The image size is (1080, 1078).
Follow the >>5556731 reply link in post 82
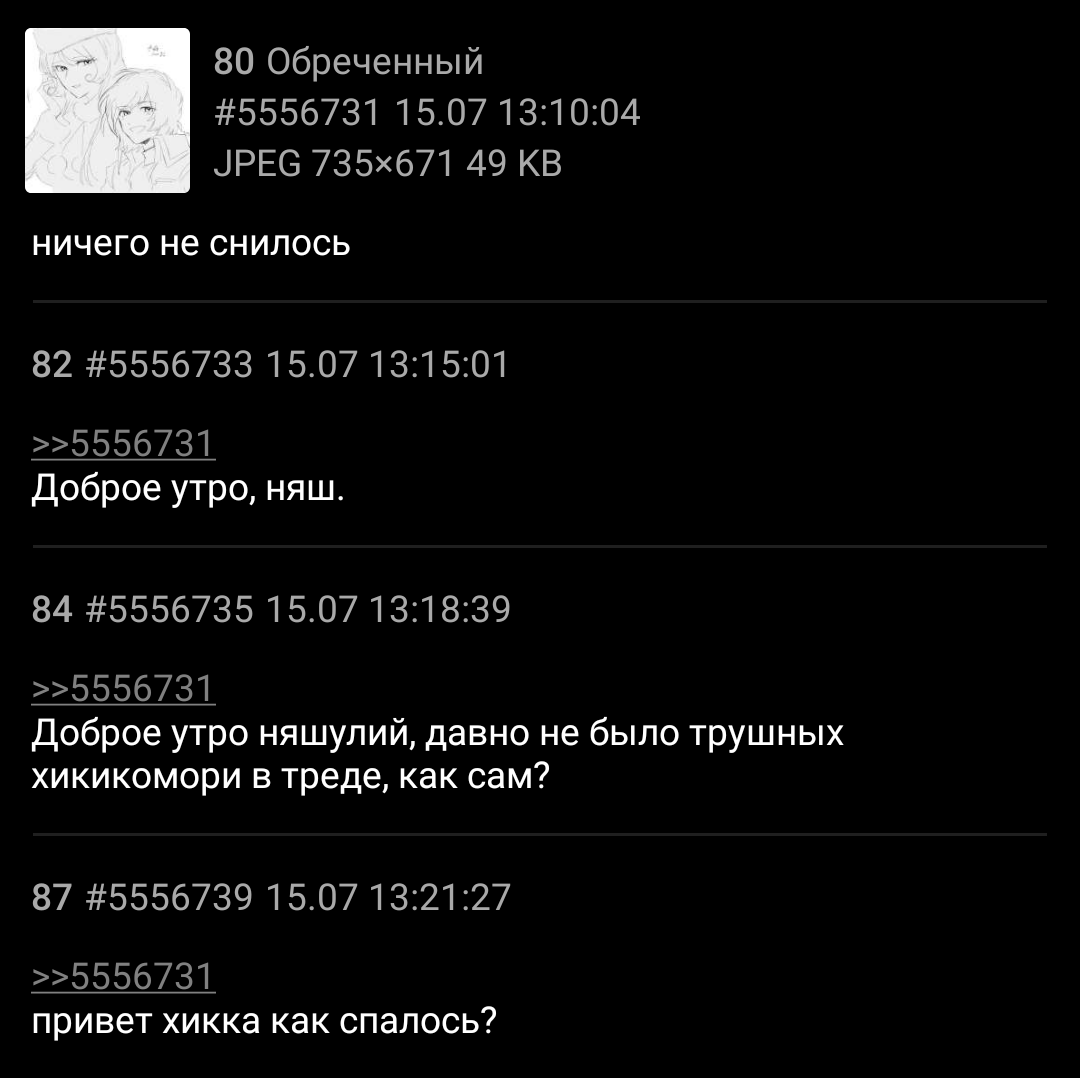pos(124,443)
